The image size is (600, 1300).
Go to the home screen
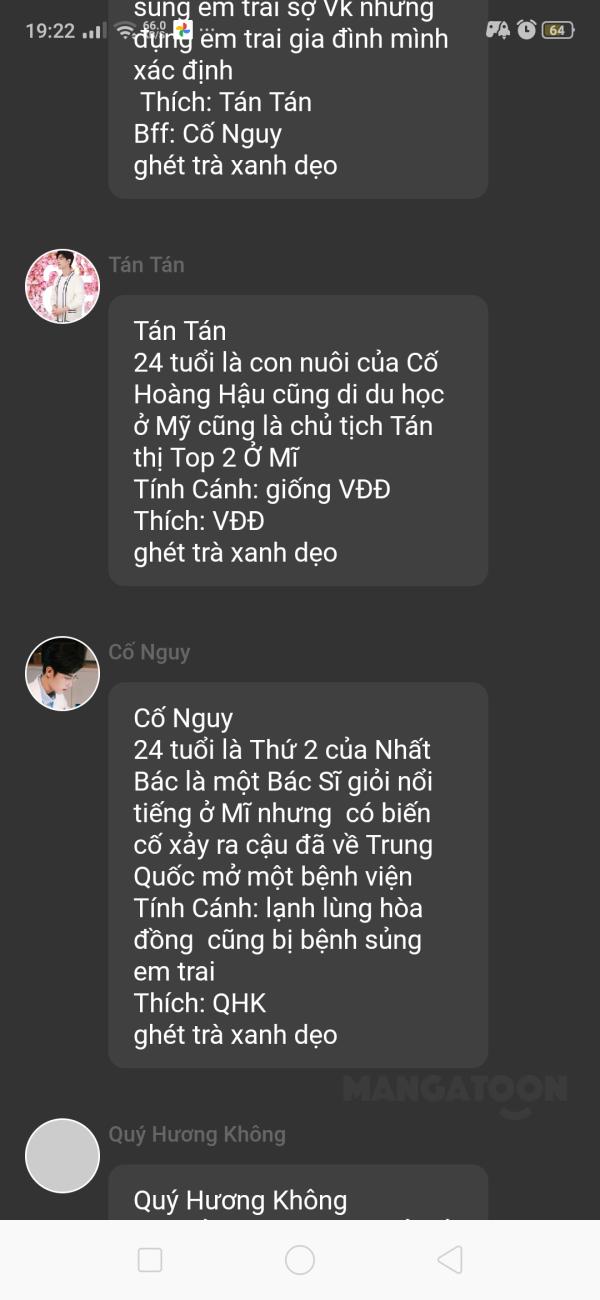click(300, 1260)
